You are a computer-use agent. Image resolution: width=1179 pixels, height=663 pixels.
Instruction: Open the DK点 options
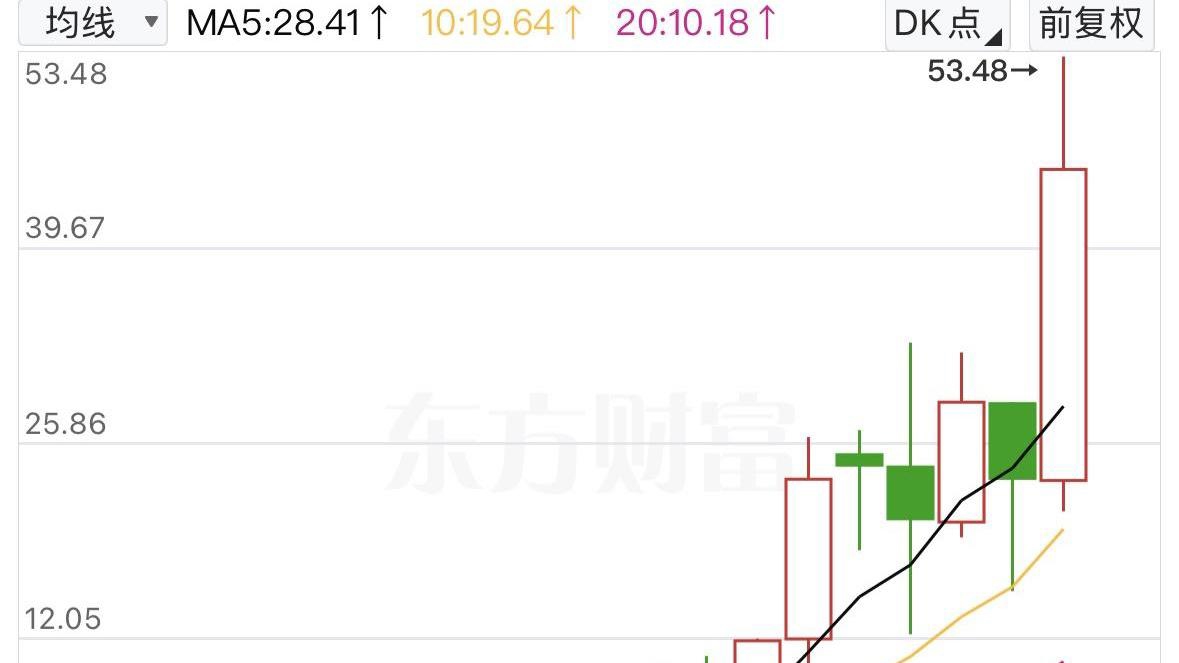947,24
